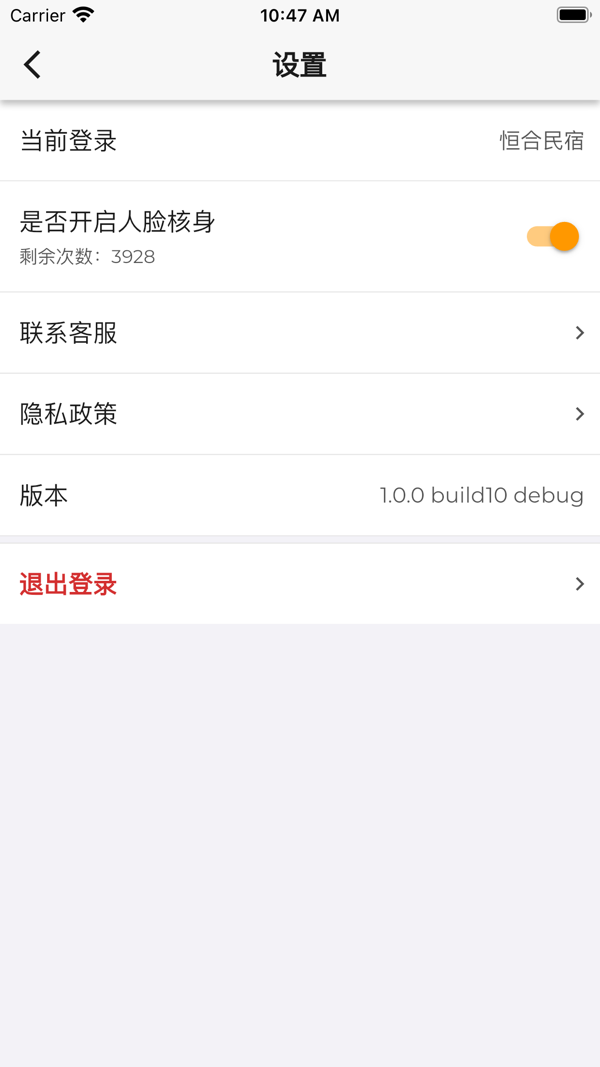Go back from the 设置 screen
This screenshot has width=600, height=1067.
pos(33,65)
